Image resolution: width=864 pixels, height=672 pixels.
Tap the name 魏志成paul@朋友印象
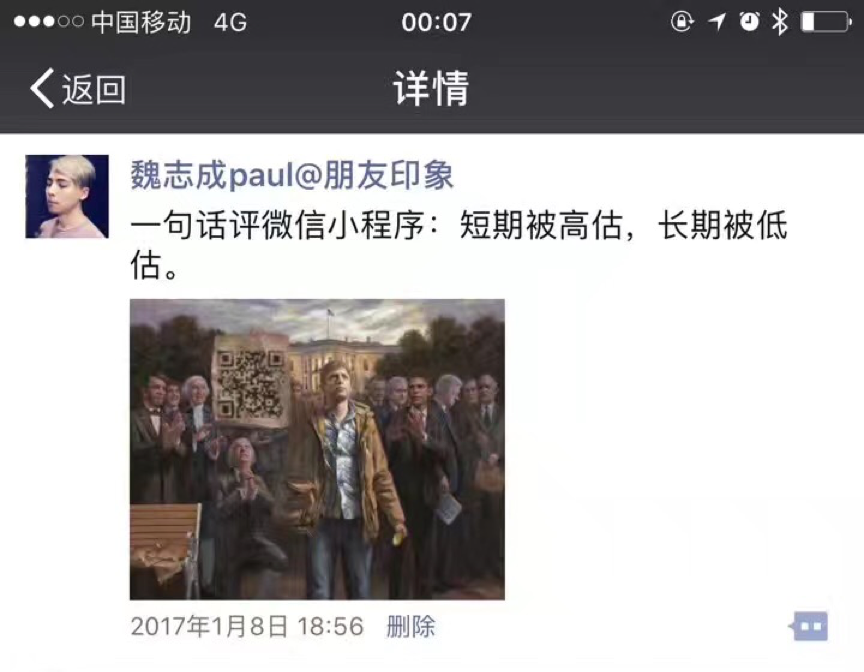[x=292, y=175]
